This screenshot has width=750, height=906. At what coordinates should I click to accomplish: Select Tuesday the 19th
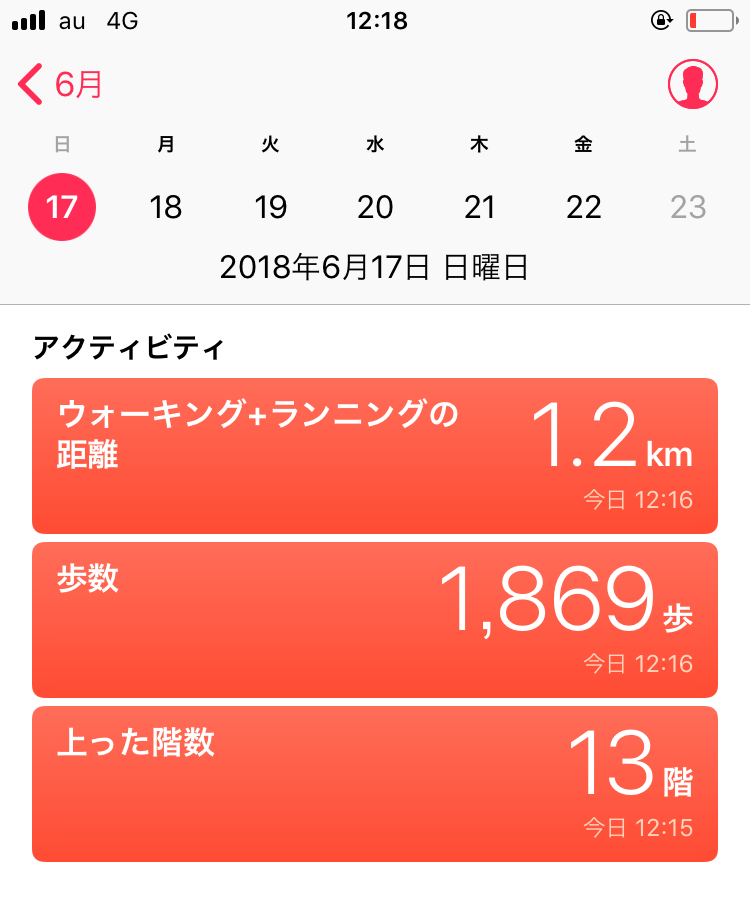[270, 207]
